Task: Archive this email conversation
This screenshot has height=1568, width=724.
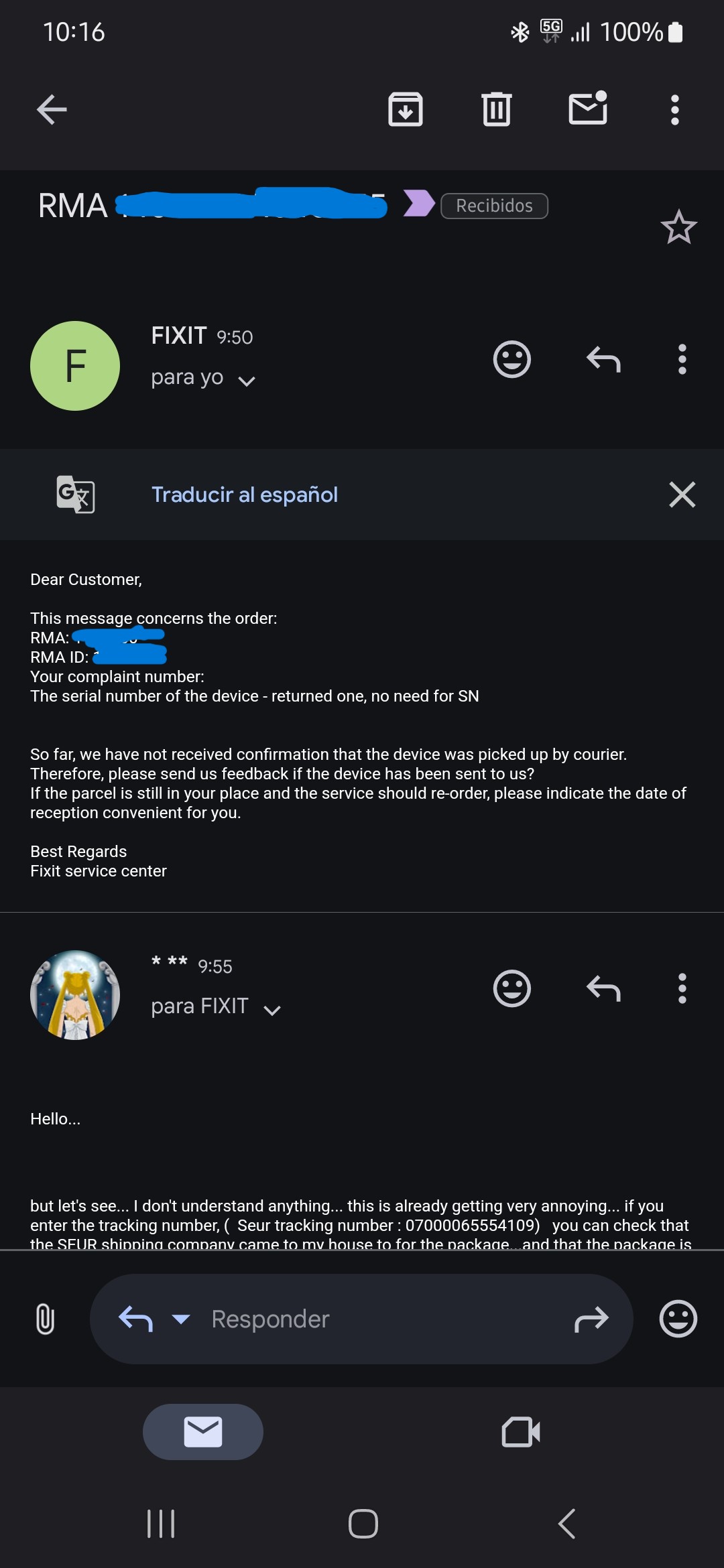Action: (x=406, y=110)
